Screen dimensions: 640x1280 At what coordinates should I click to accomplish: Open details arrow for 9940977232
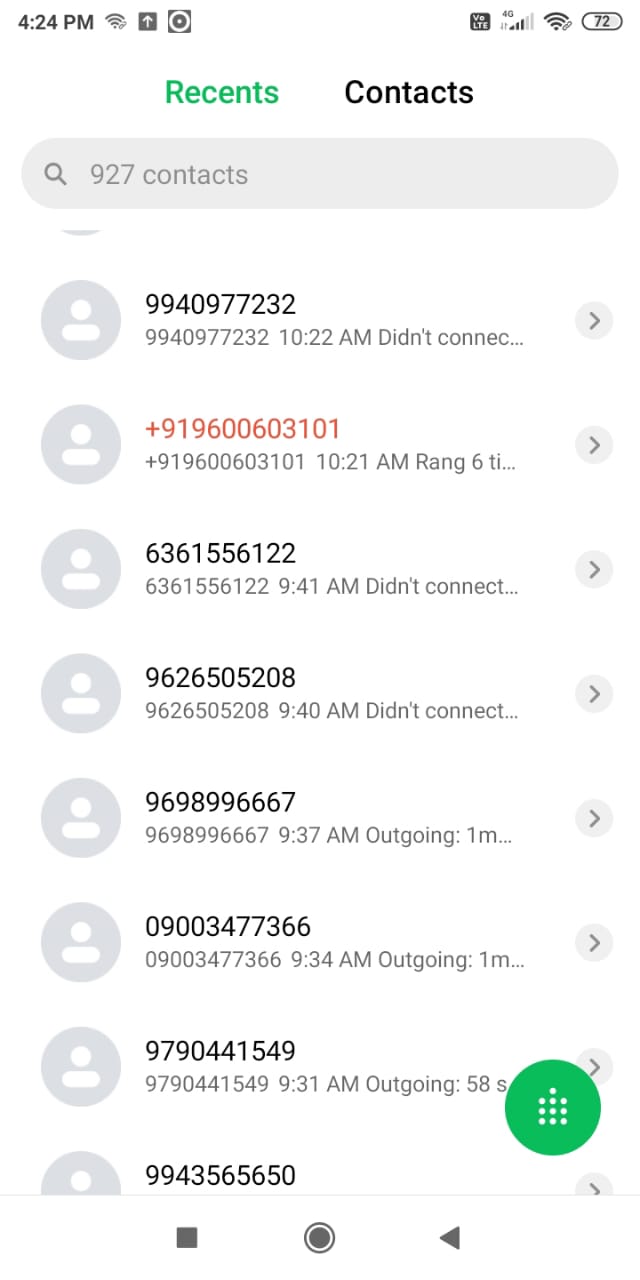594,320
